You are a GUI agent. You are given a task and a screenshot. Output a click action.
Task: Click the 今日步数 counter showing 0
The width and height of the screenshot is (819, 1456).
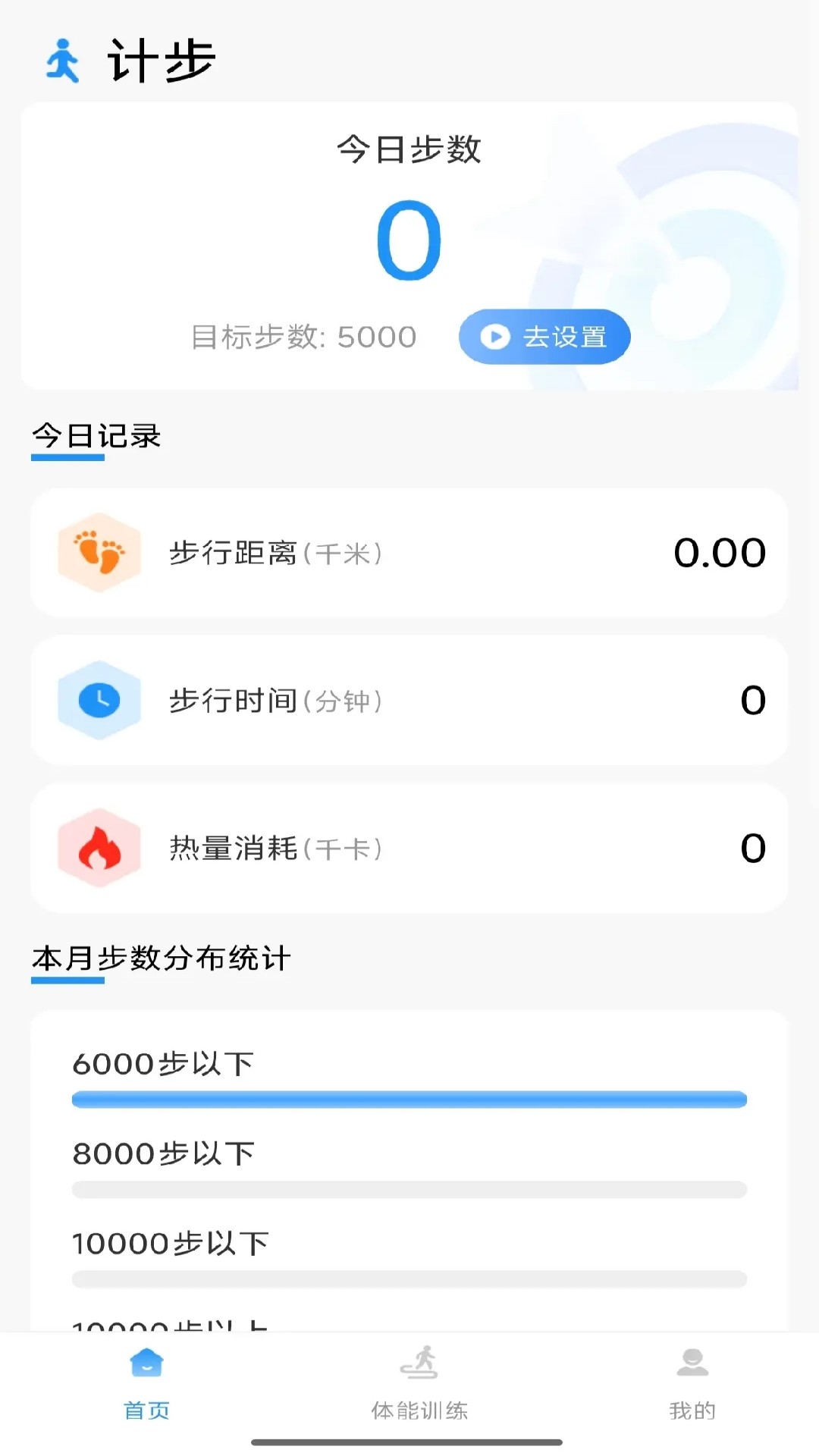point(409,239)
